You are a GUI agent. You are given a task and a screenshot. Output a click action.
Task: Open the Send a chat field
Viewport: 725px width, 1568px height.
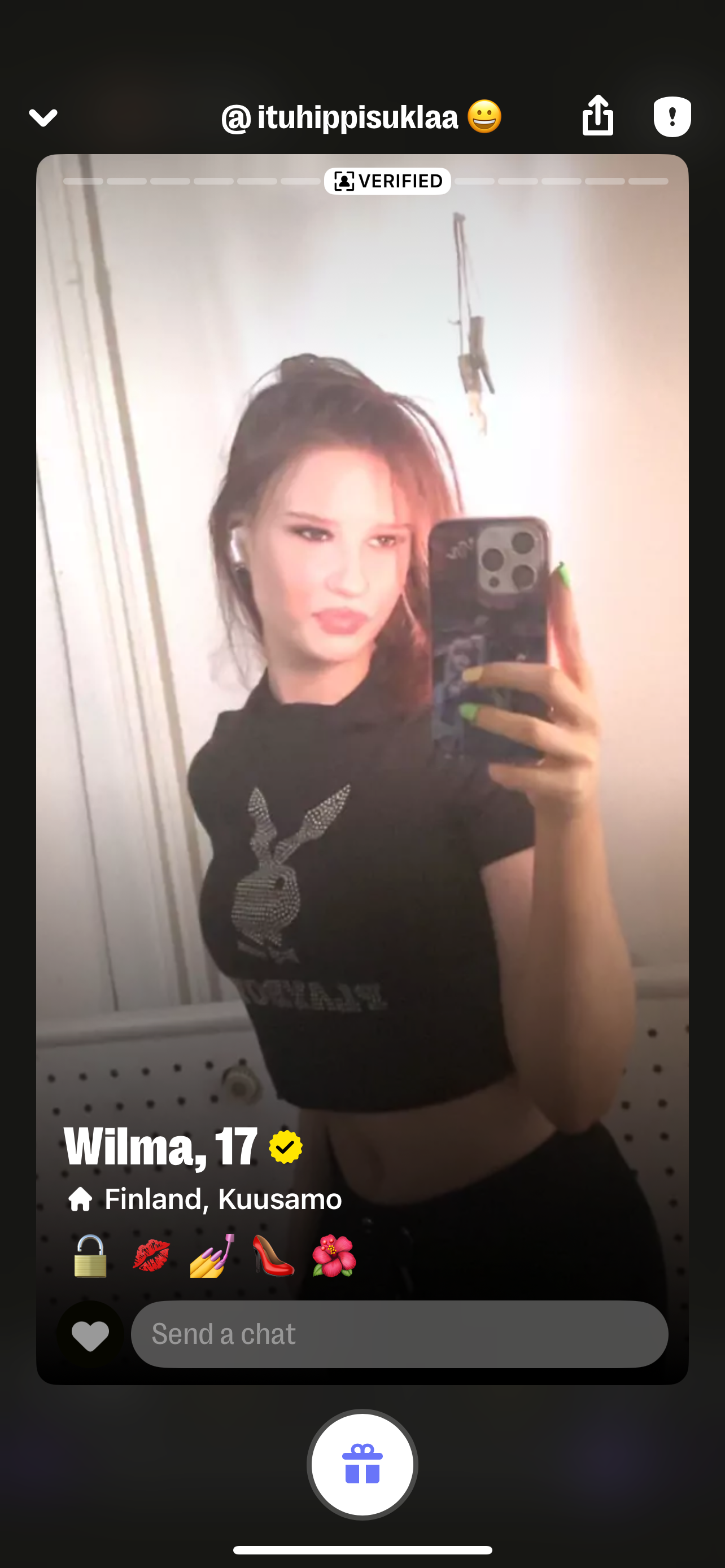click(x=399, y=1334)
